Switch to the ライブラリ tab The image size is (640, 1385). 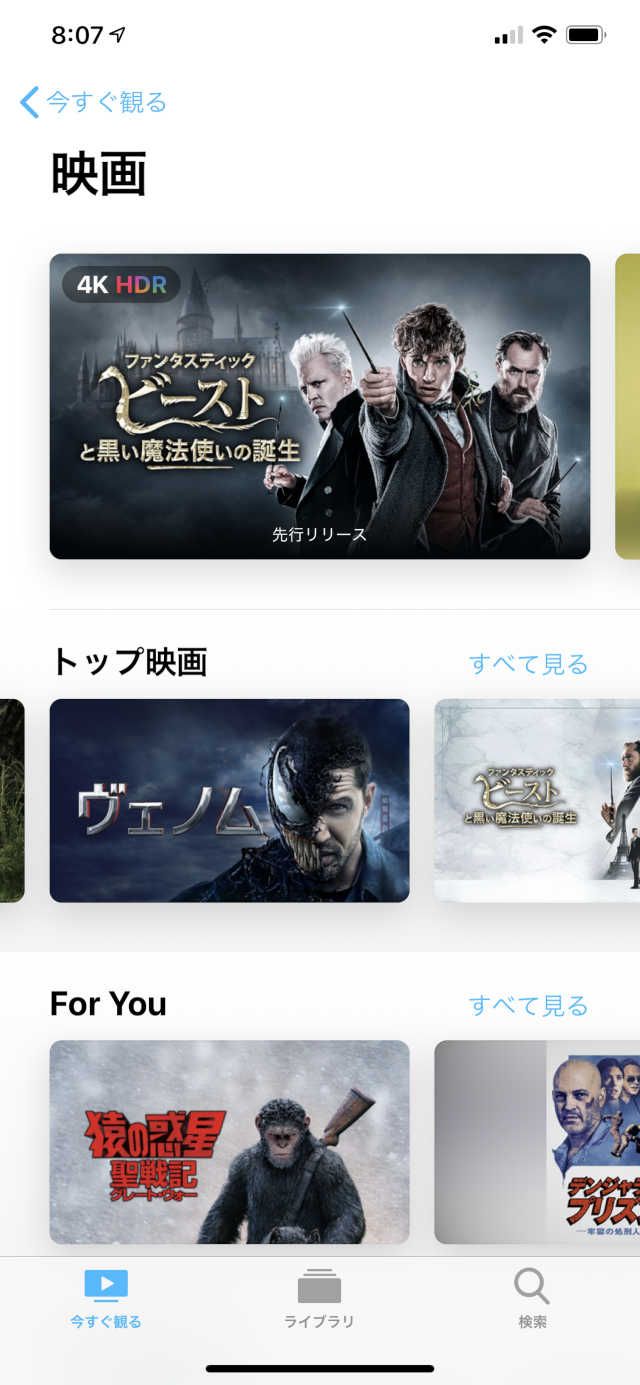319,1298
